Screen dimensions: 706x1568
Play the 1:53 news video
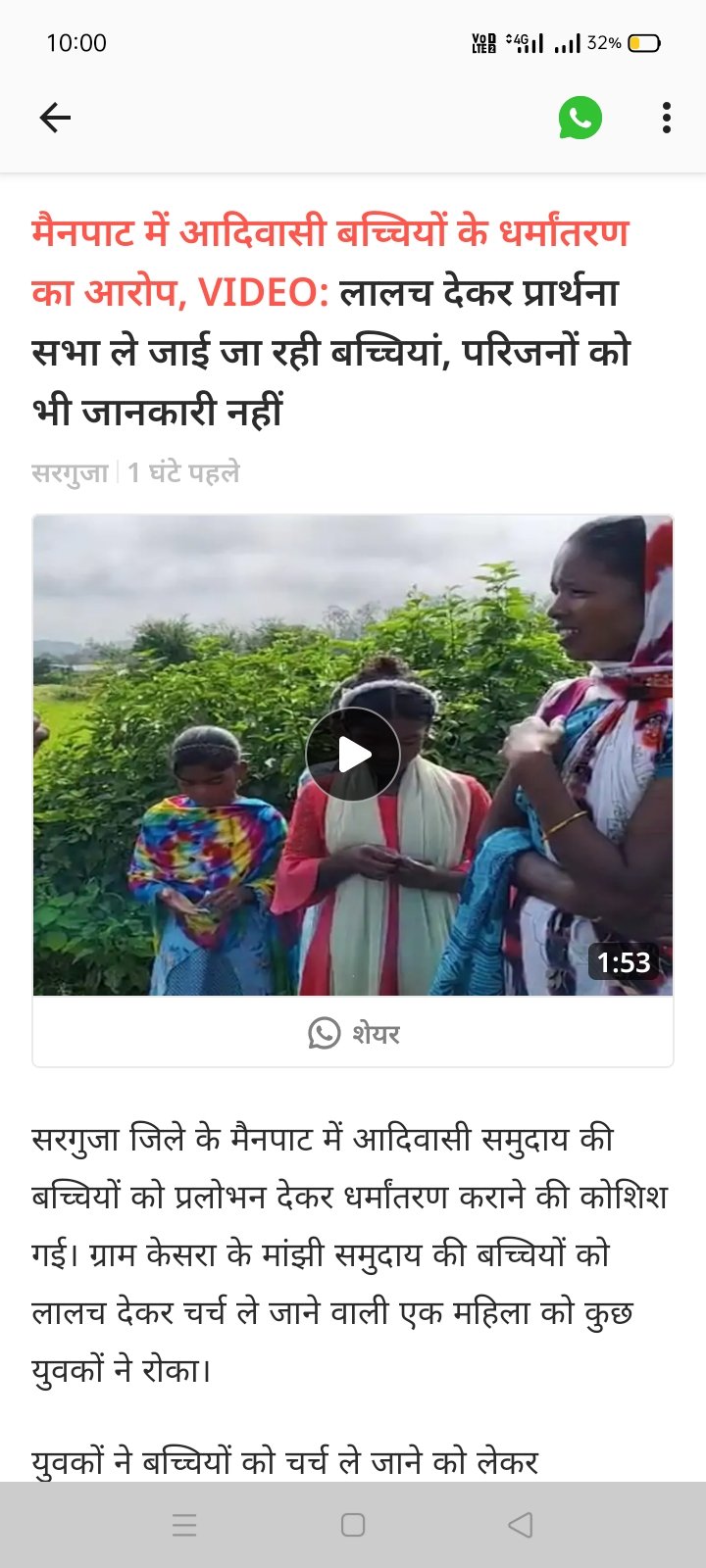[x=353, y=755]
